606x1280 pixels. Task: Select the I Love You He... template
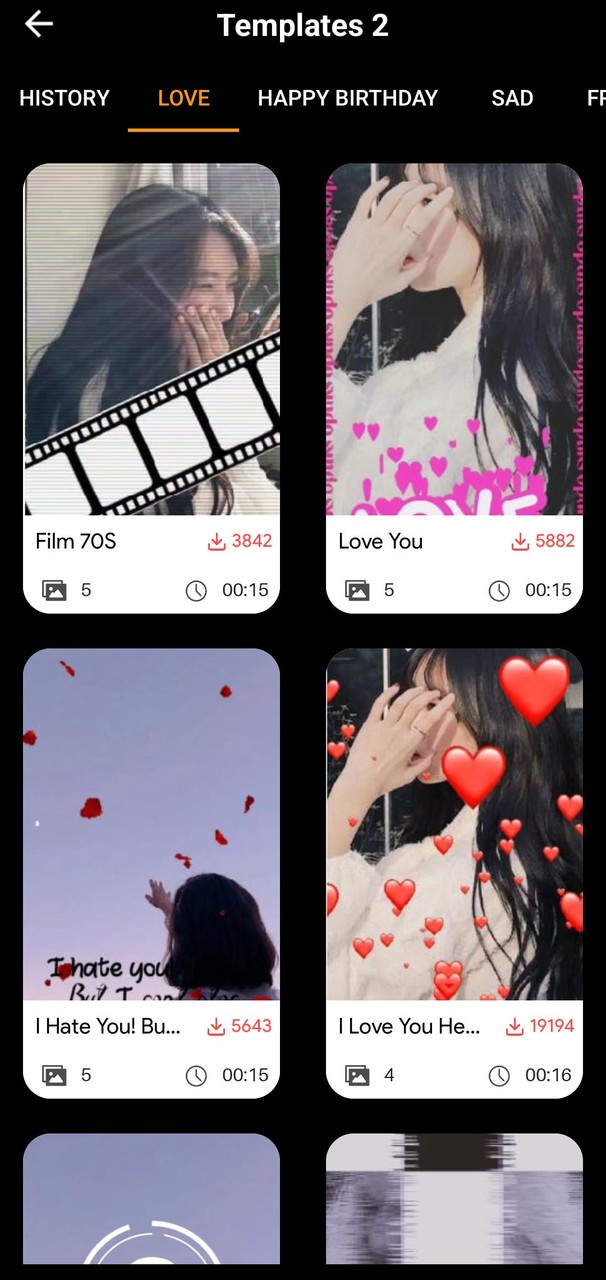pos(454,825)
